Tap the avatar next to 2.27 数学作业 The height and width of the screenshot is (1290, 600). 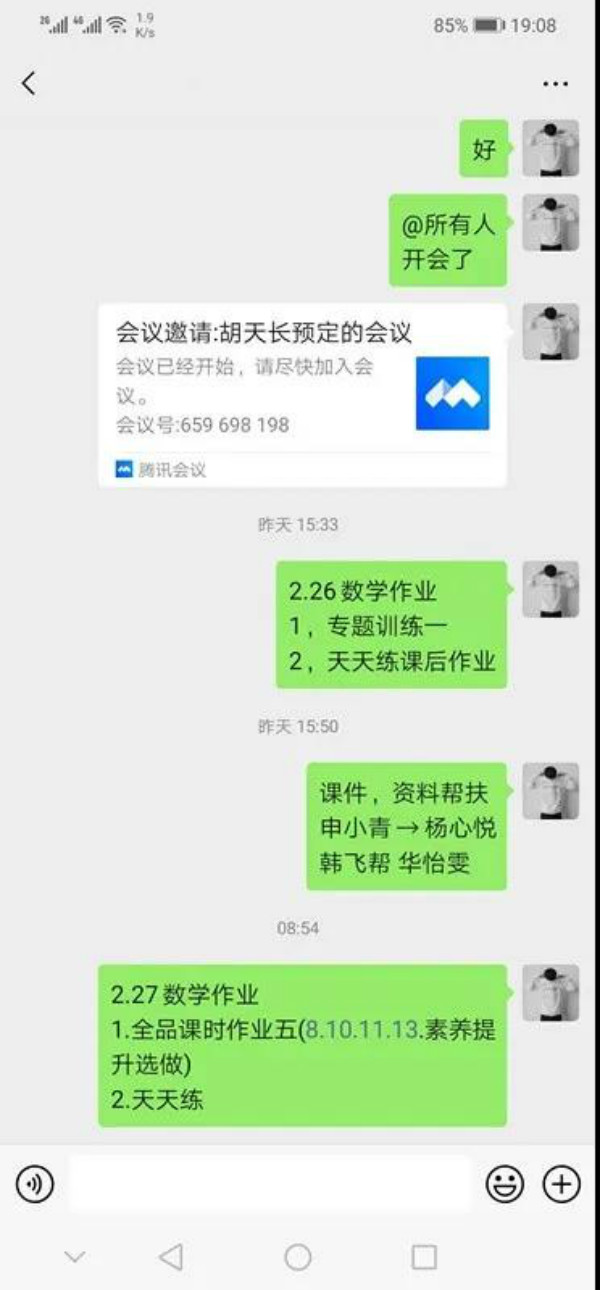click(551, 993)
